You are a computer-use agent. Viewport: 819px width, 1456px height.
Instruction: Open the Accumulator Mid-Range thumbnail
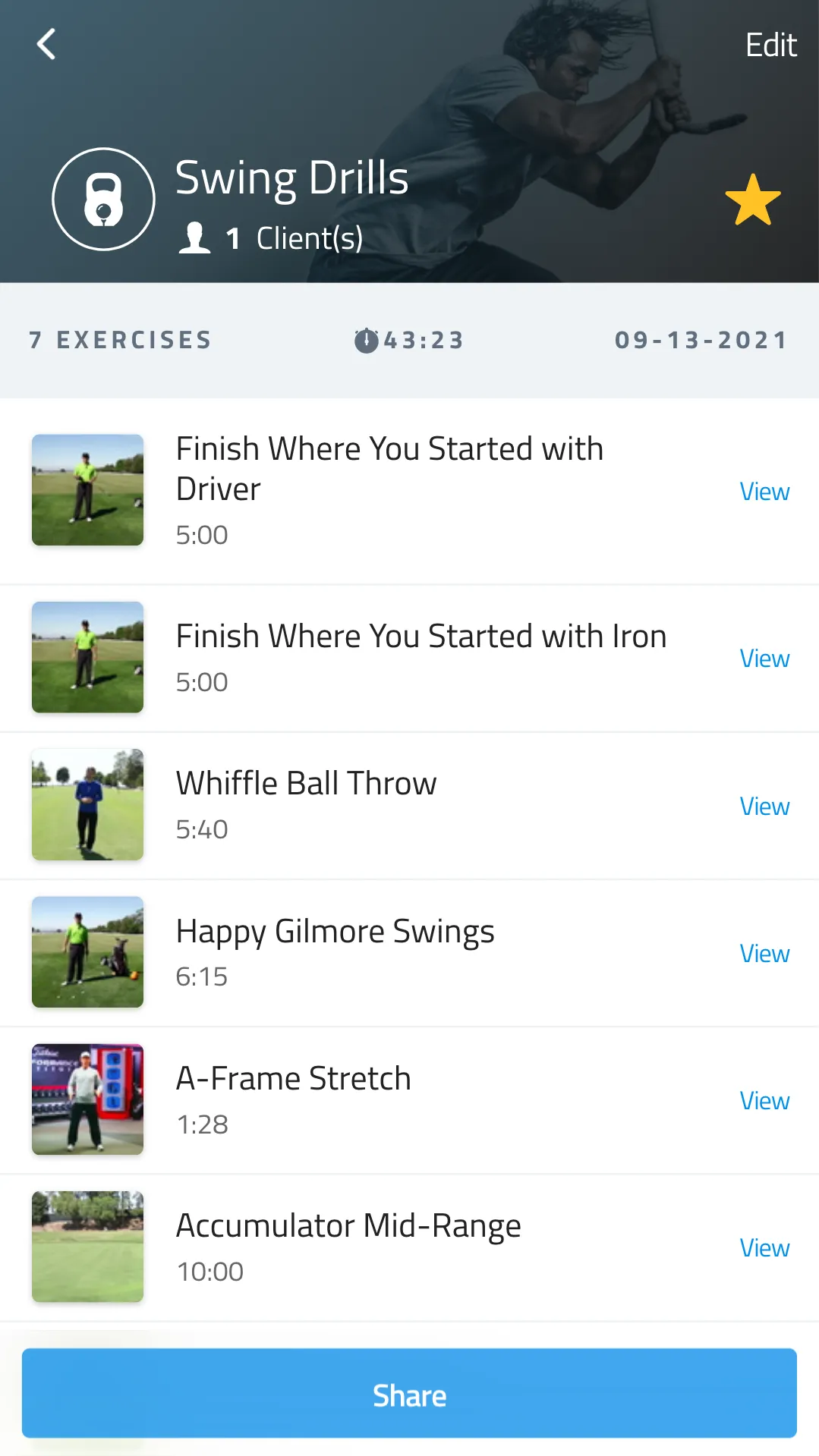pyautogui.click(x=87, y=1247)
